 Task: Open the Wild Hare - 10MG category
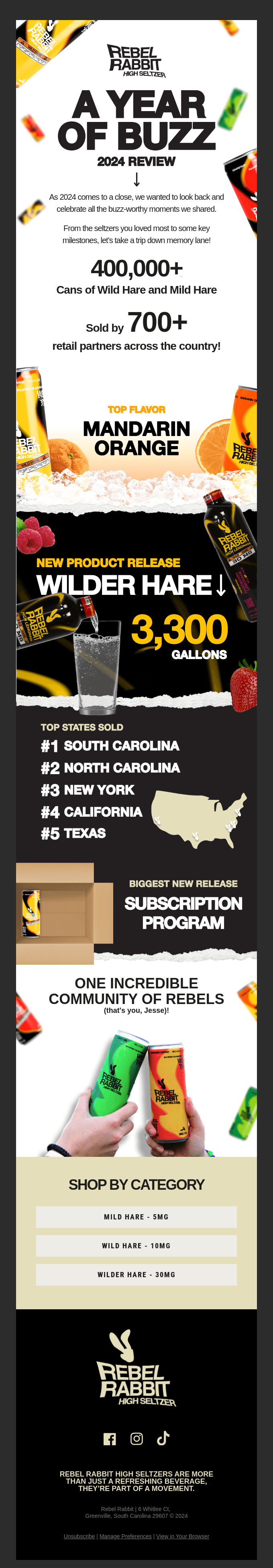pyautogui.click(x=136, y=1245)
